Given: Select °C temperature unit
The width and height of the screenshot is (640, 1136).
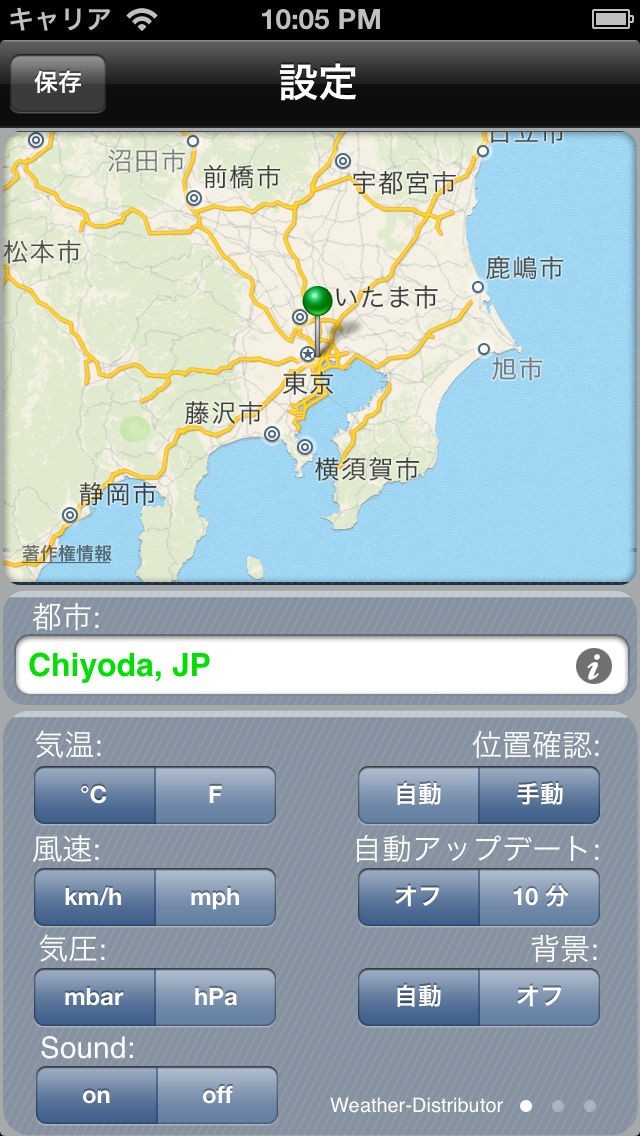Looking at the screenshot, I should tap(95, 795).
